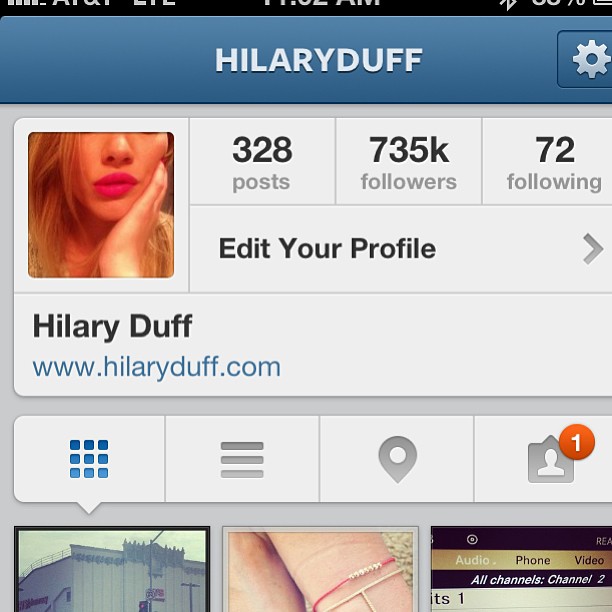
Task: View the 328 posts count
Action: [x=262, y=162]
